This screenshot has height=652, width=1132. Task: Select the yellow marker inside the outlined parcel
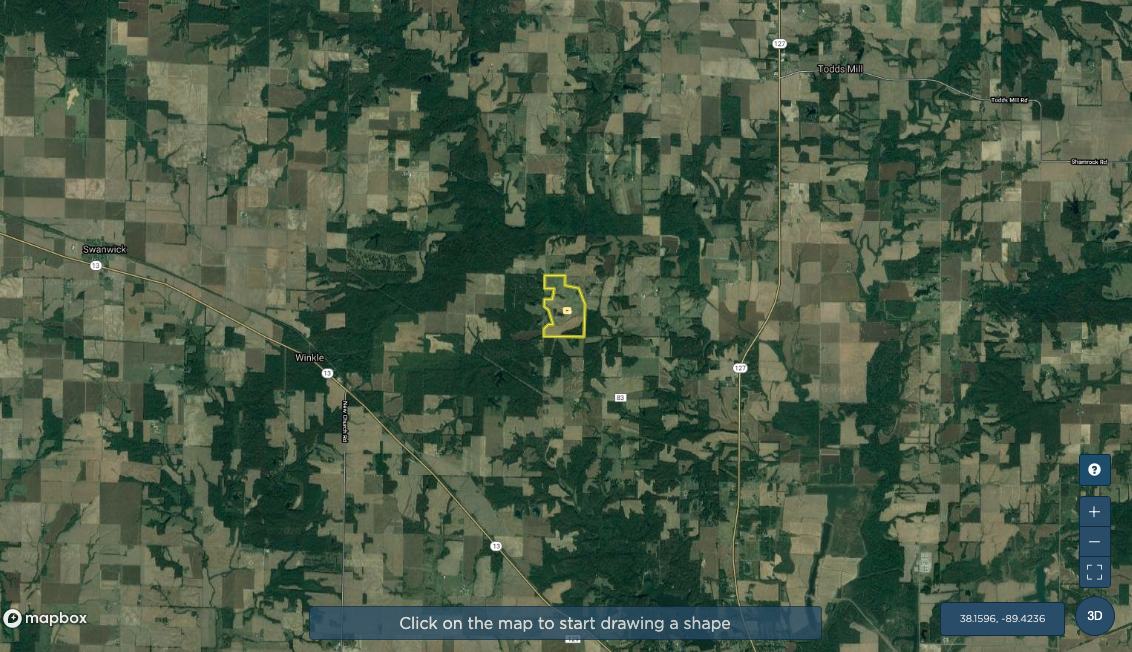[567, 312]
